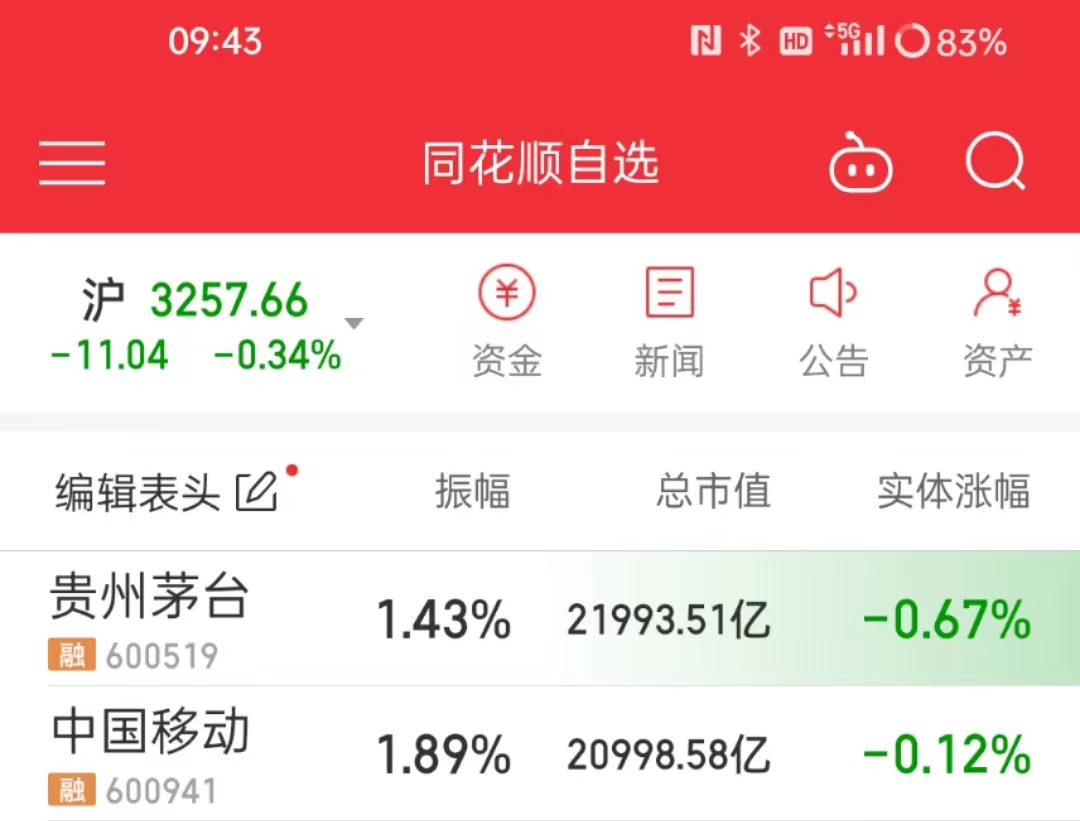Open the 公告 announcements shortcut
The image size is (1080, 821).
(833, 322)
